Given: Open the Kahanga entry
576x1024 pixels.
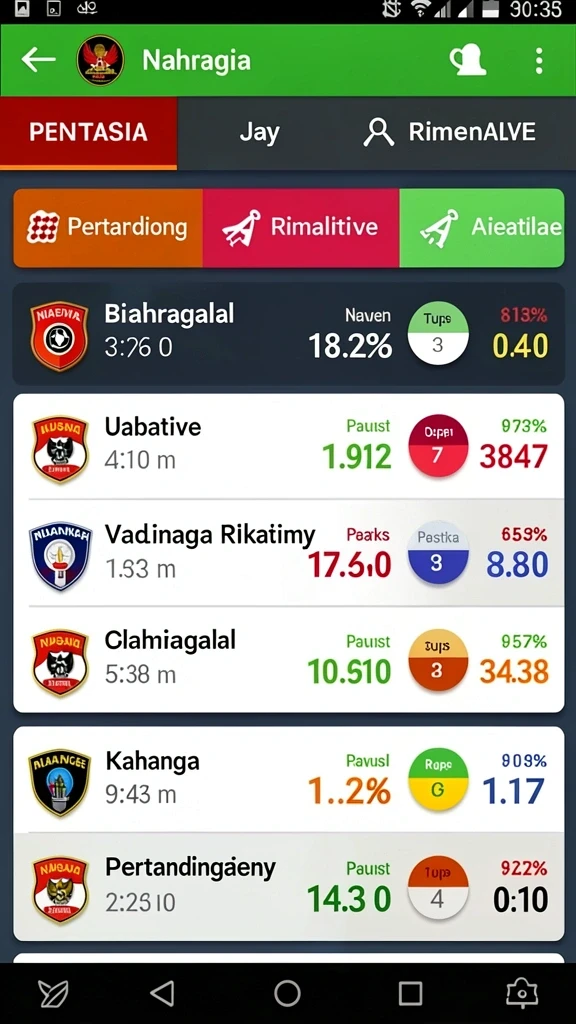Looking at the screenshot, I should pyautogui.click(x=289, y=780).
